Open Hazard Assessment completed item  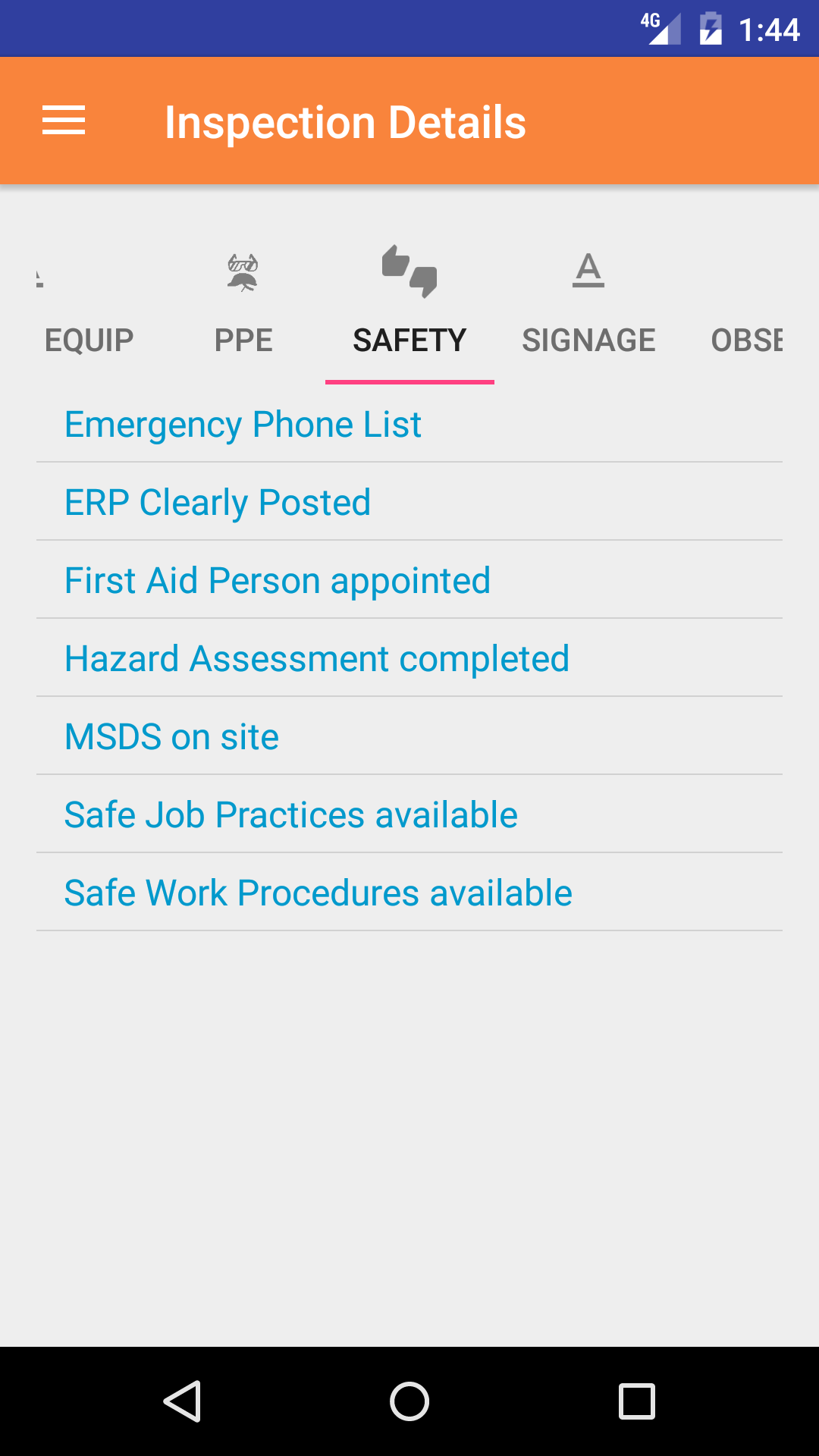(317, 659)
